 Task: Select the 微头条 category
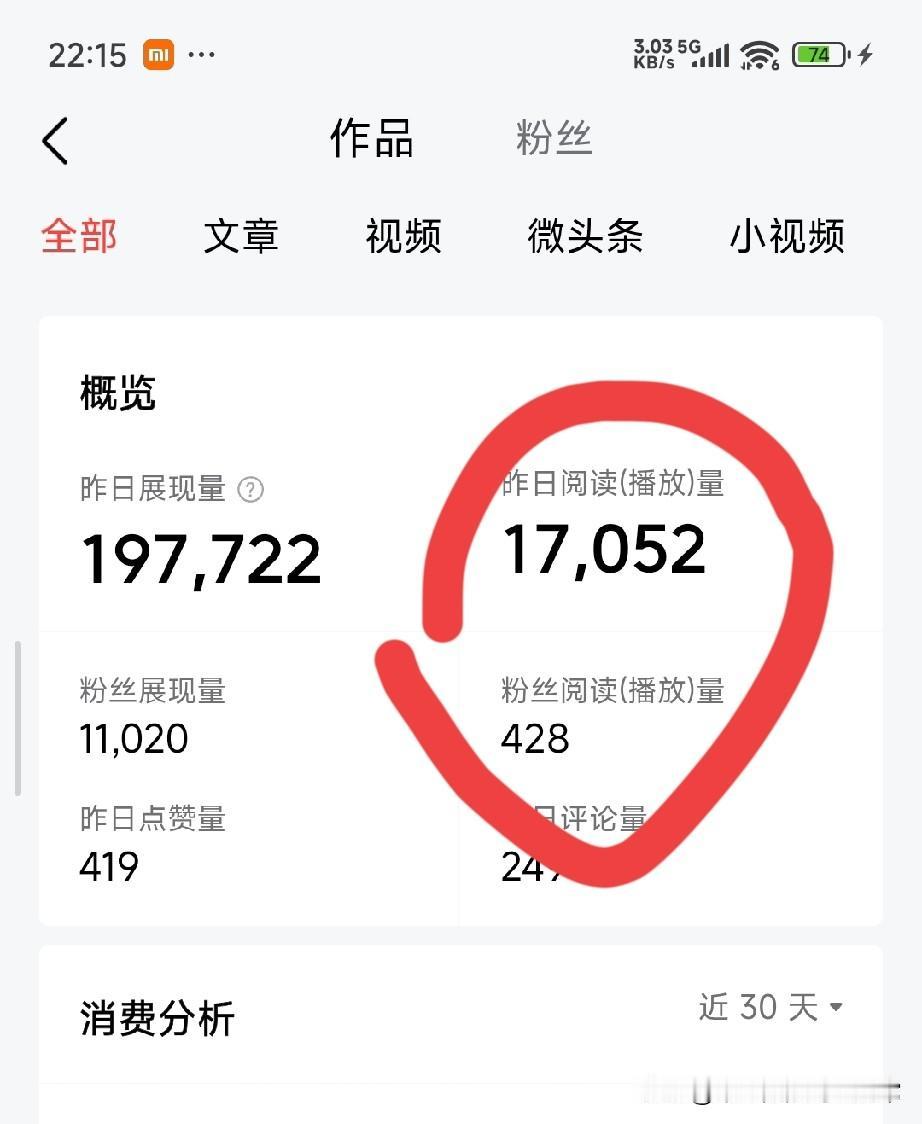[x=586, y=237]
